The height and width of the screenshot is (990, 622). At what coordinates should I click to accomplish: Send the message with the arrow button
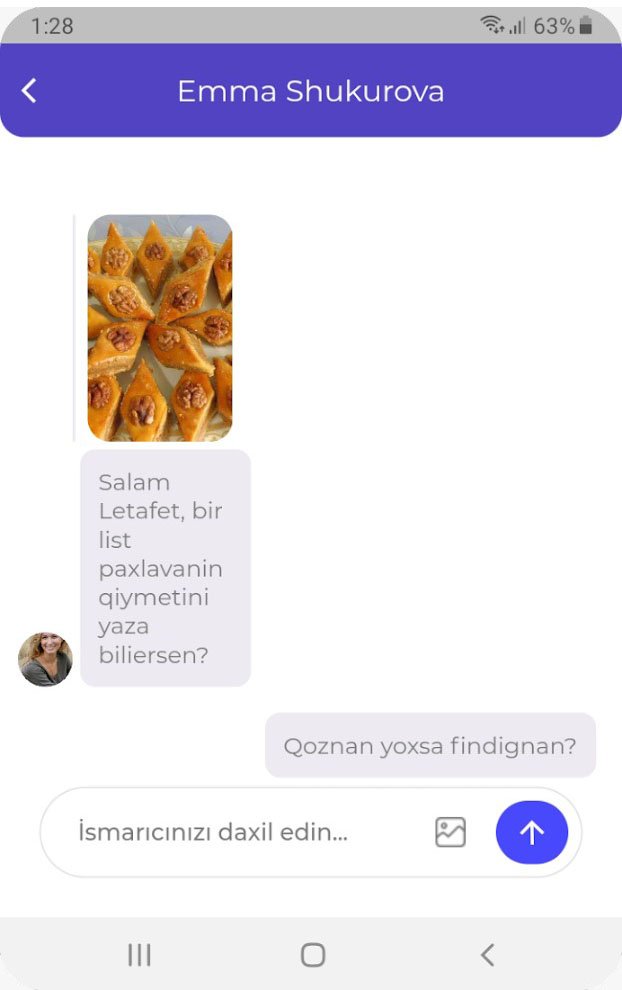[x=531, y=832]
